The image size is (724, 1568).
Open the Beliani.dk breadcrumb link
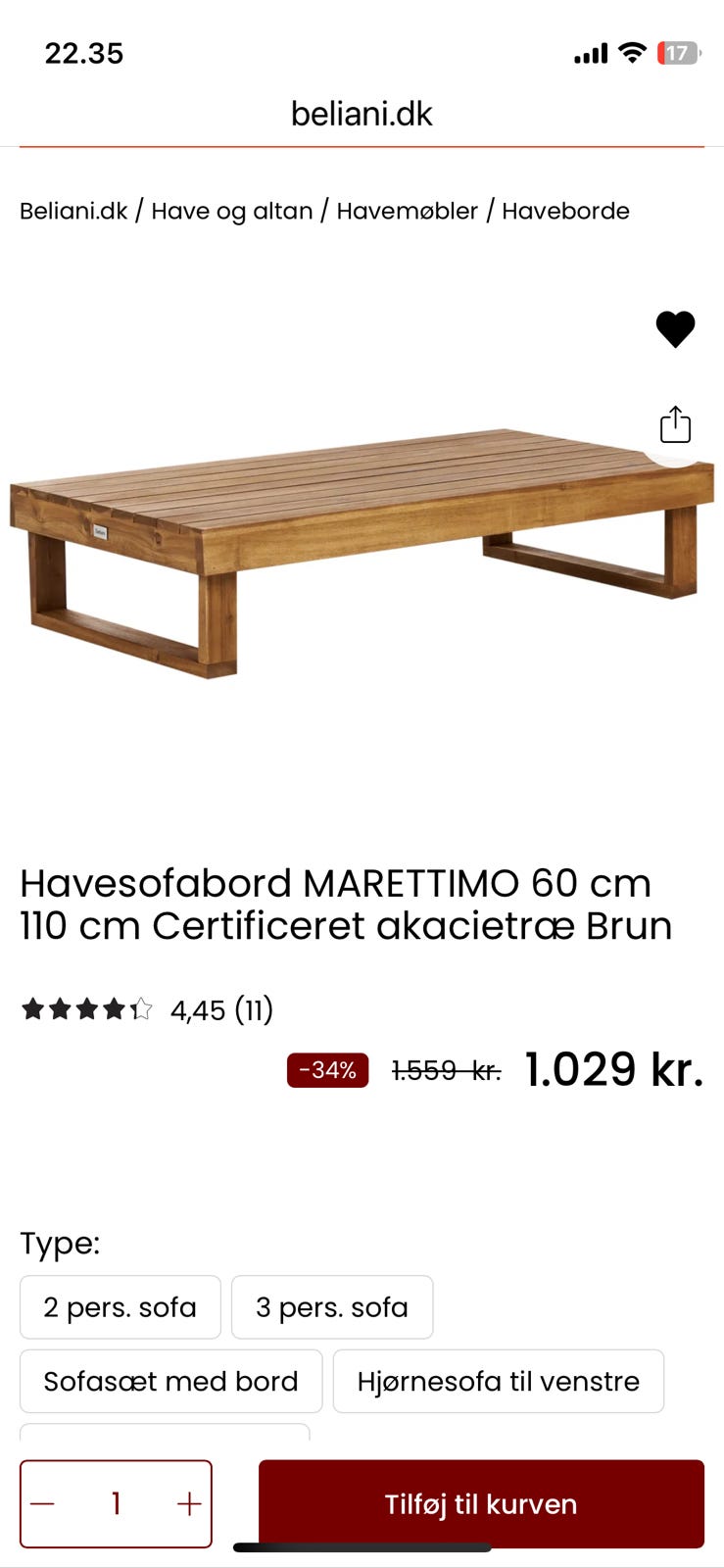pyautogui.click(x=73, y=211)
